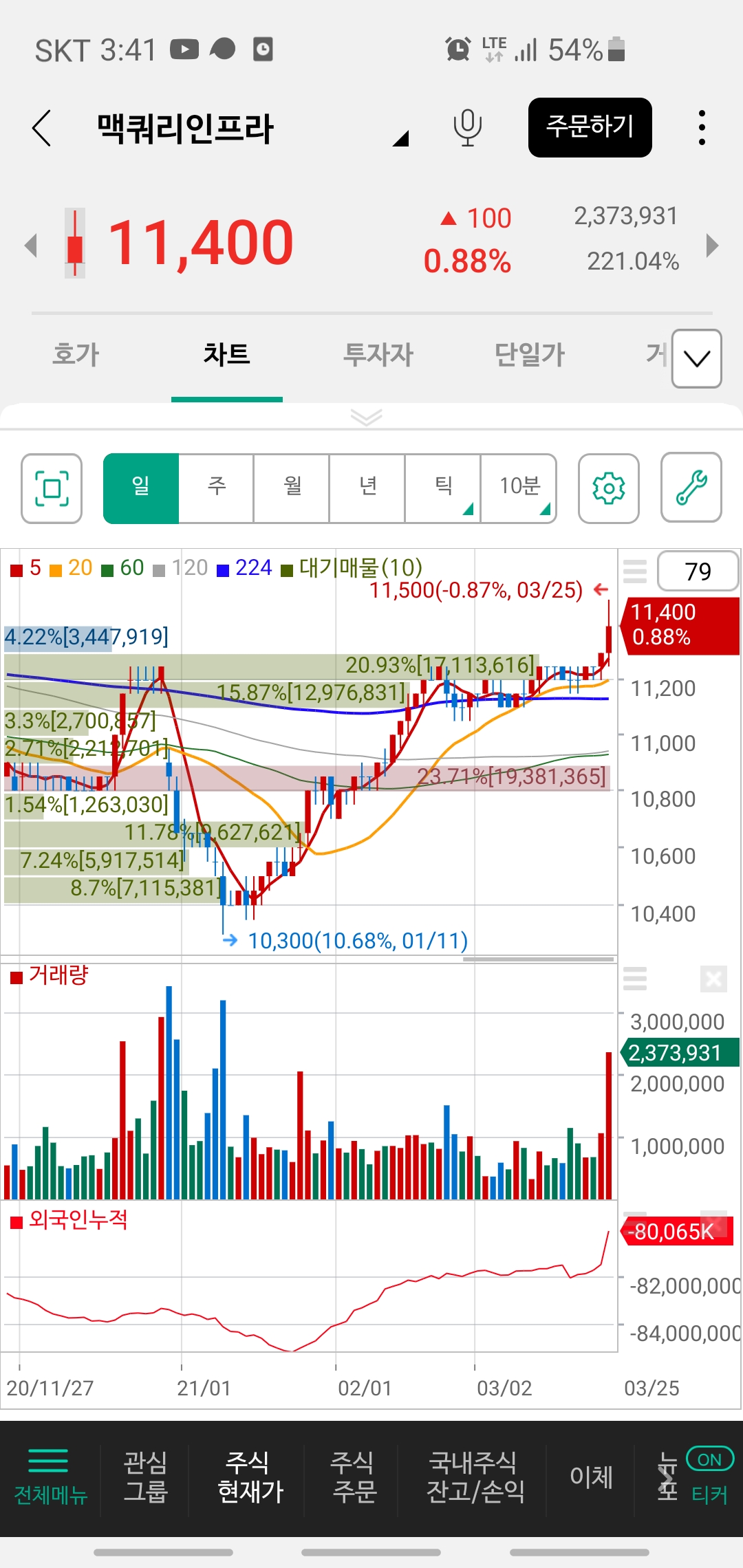
Task: Open the chart tools wrench
Action: (x=691, y=488)
